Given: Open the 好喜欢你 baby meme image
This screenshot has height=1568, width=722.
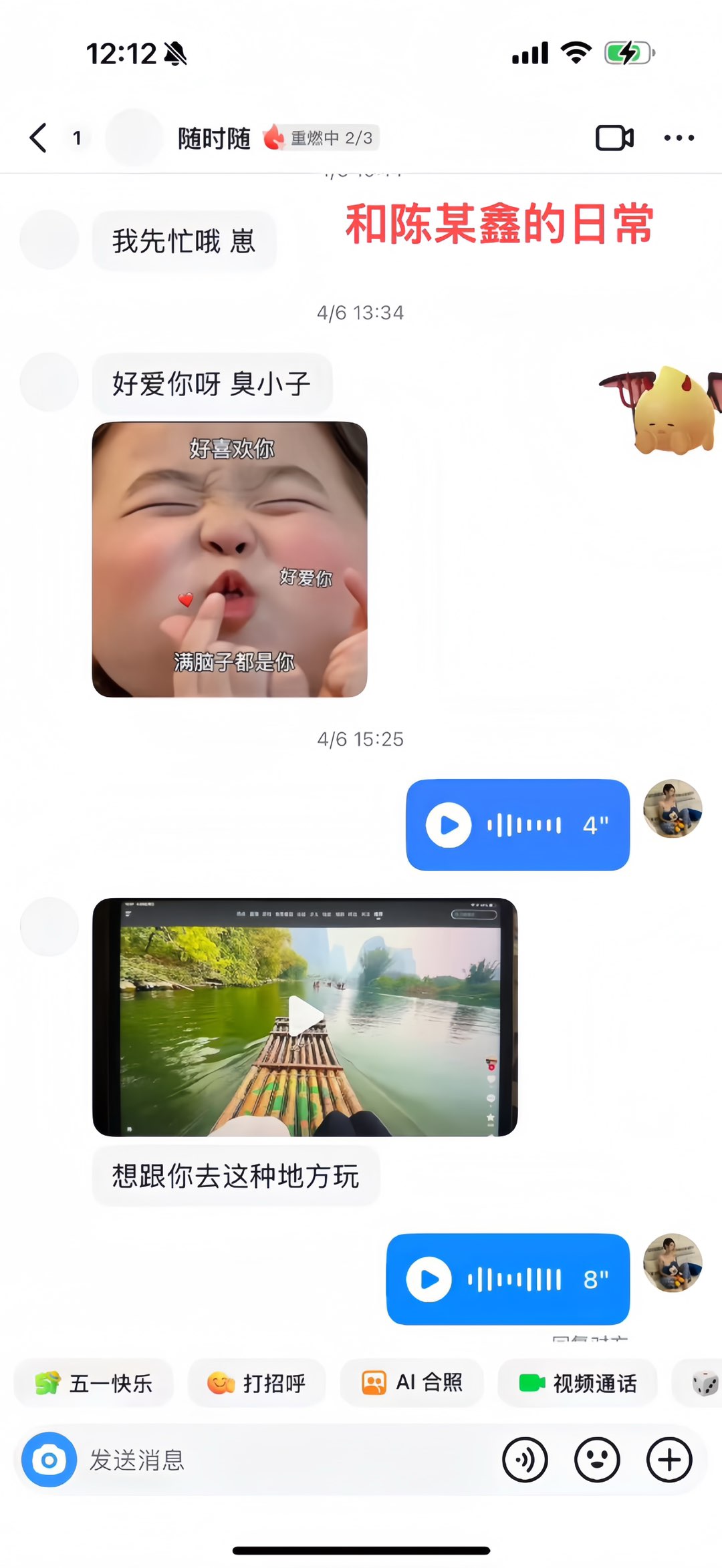Looking at the screenshot, I should tap(229, 559).
